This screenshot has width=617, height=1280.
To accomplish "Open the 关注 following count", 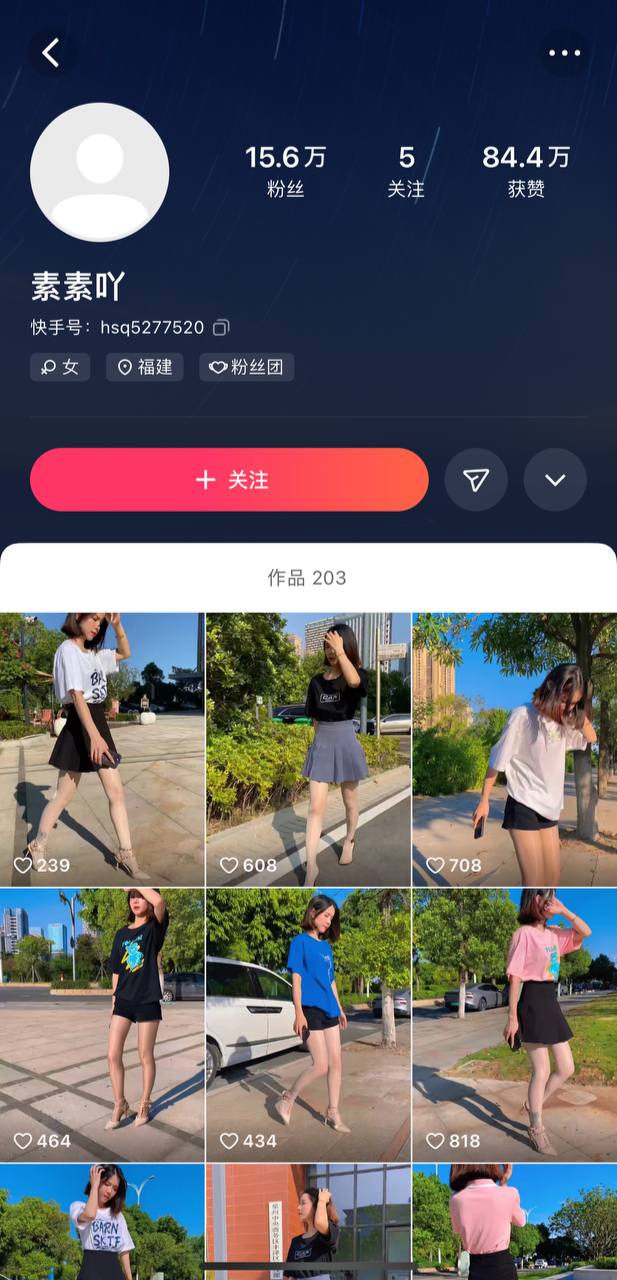I will tap(406, 171).
